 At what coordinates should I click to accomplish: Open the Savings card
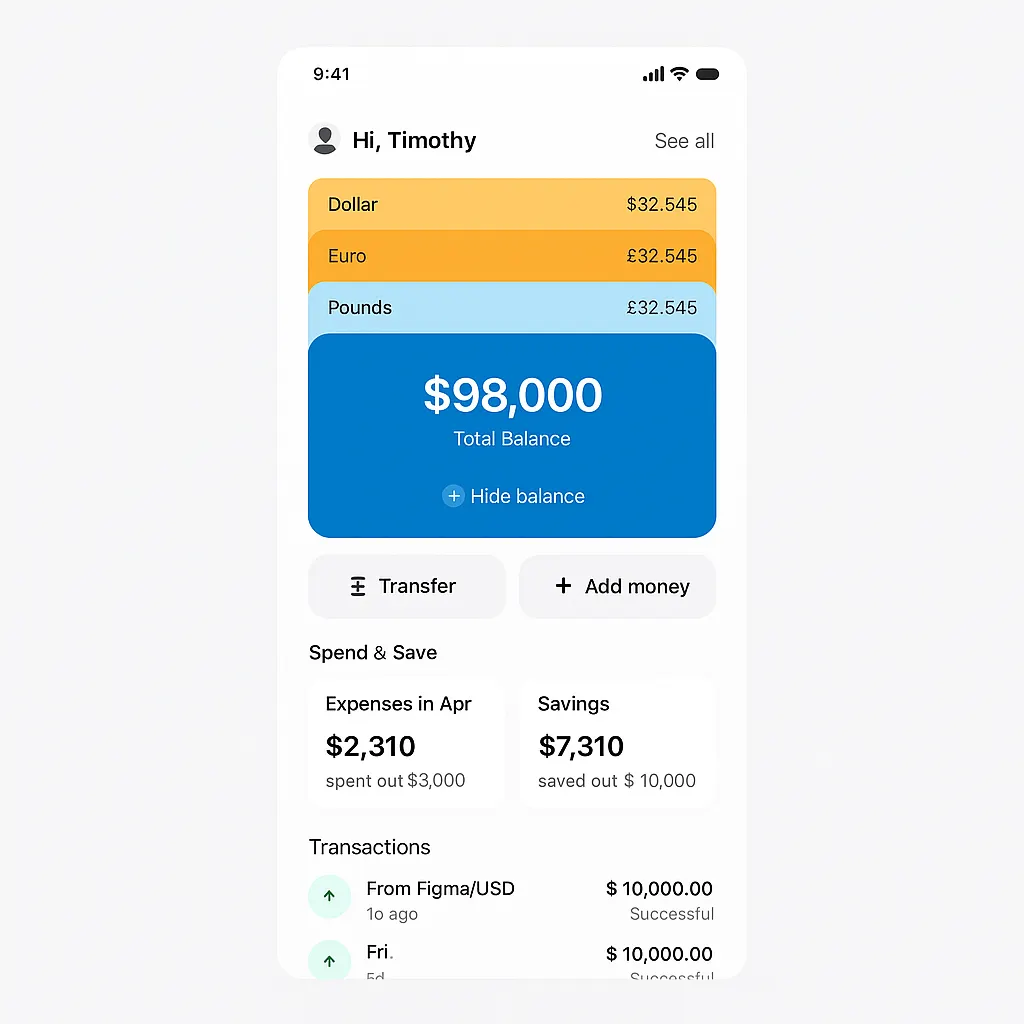617,742
